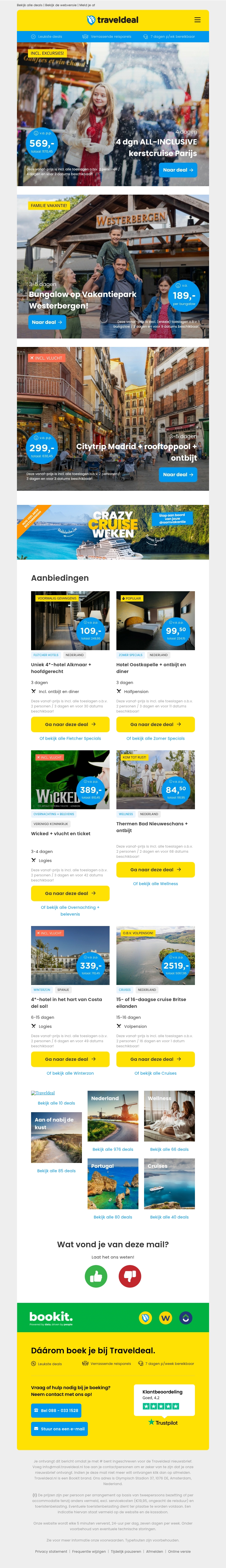Open the Portugal category tile
The image size is (226, 1568).
113,1183
